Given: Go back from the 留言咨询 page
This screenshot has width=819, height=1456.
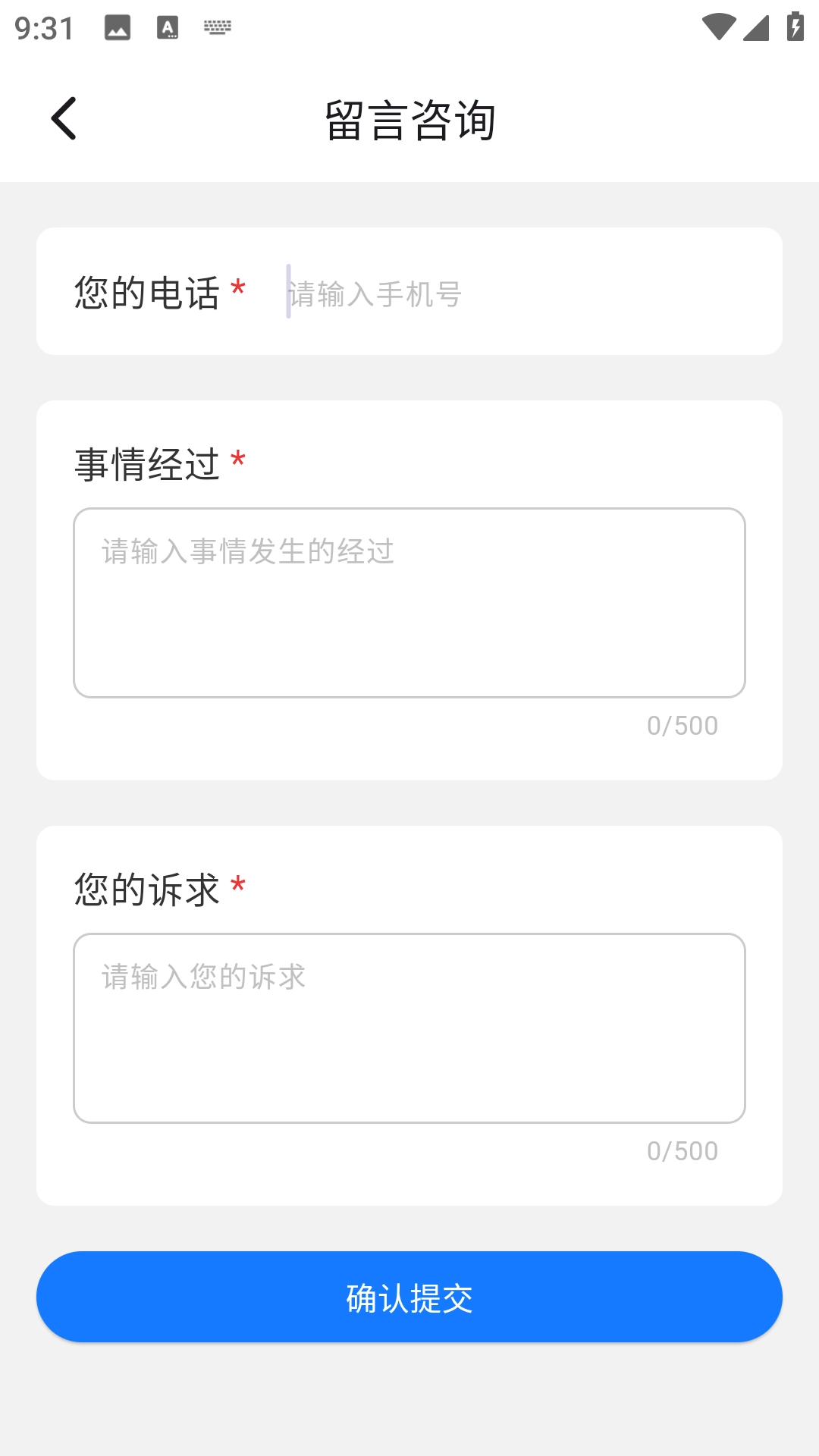Looking at the screenshot, I should click(64, 119).
